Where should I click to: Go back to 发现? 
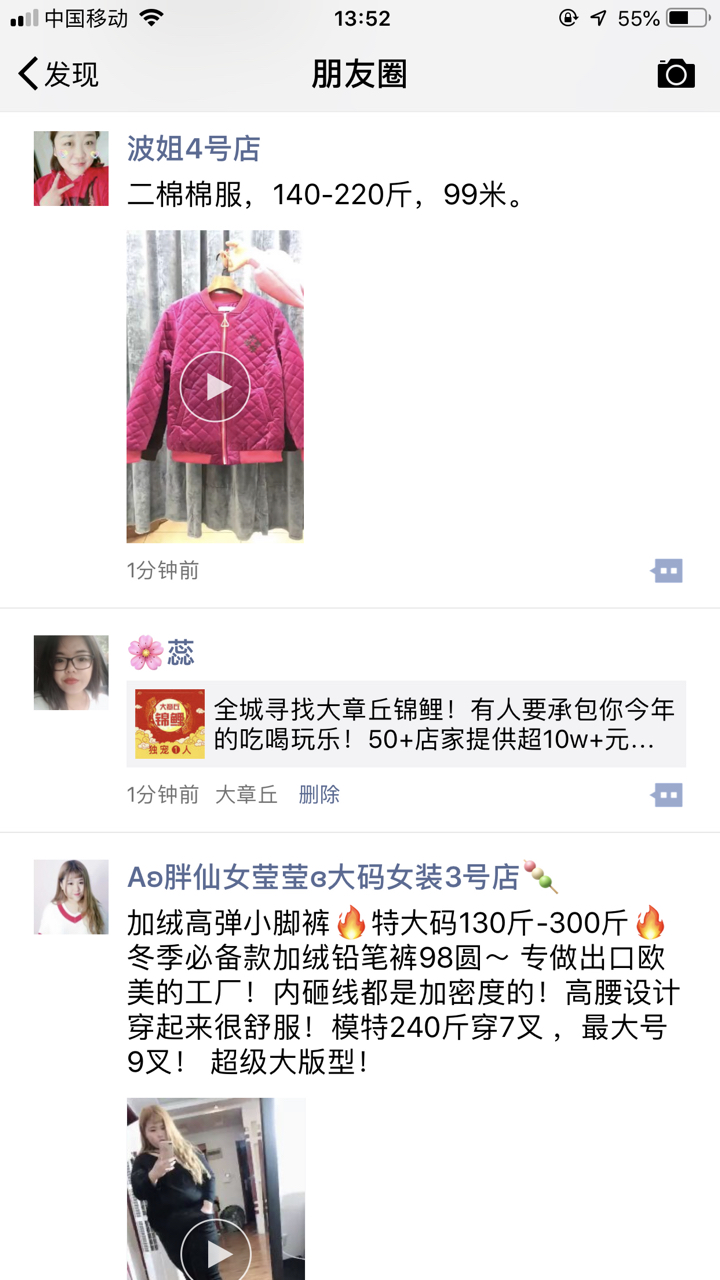point(58,74)
